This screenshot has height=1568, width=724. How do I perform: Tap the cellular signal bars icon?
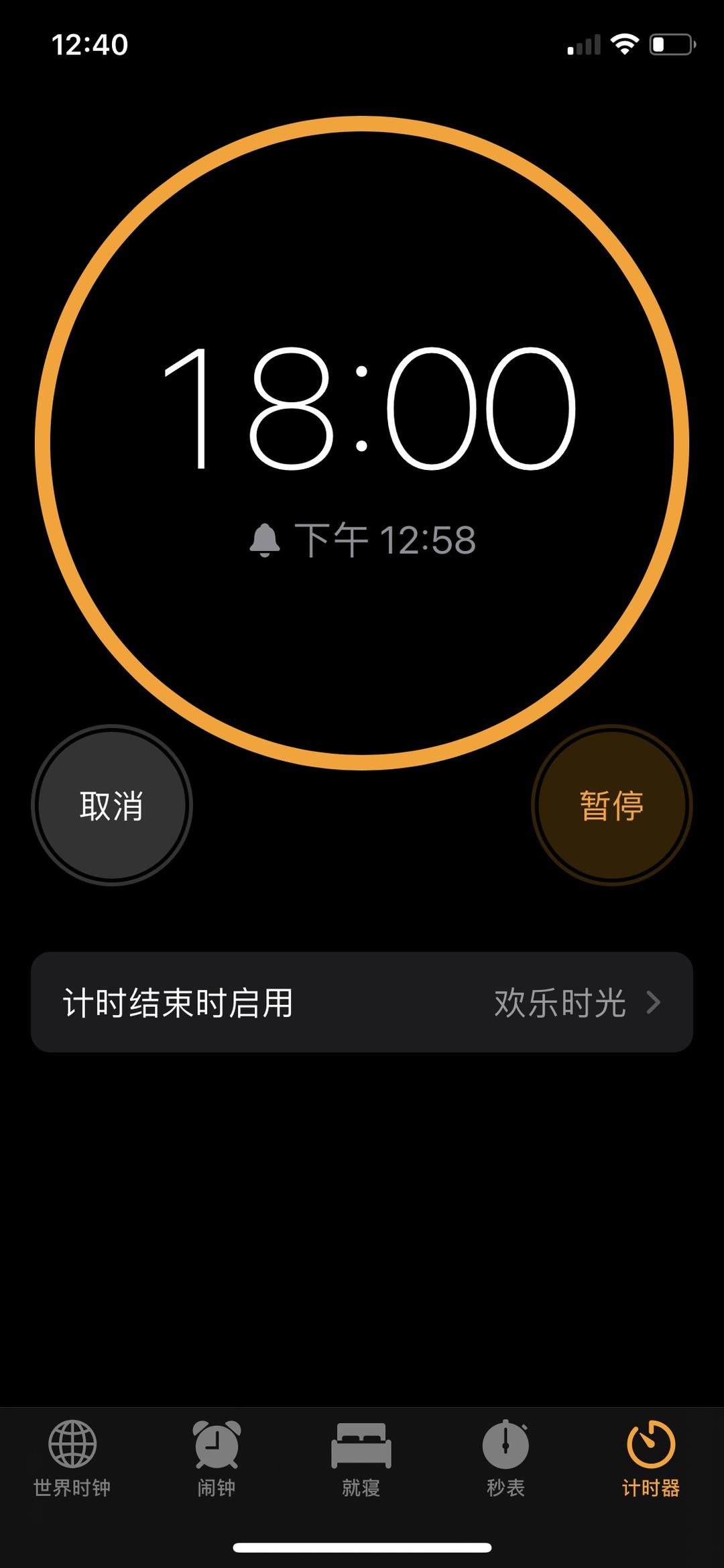[583, 42]
